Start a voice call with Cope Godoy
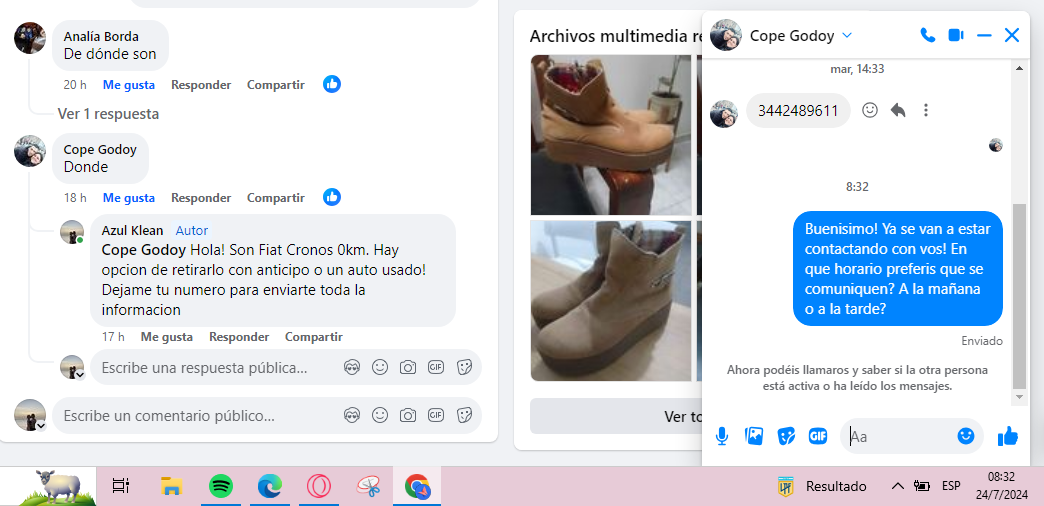The image size is (1044, 506). tap(927, 35)
